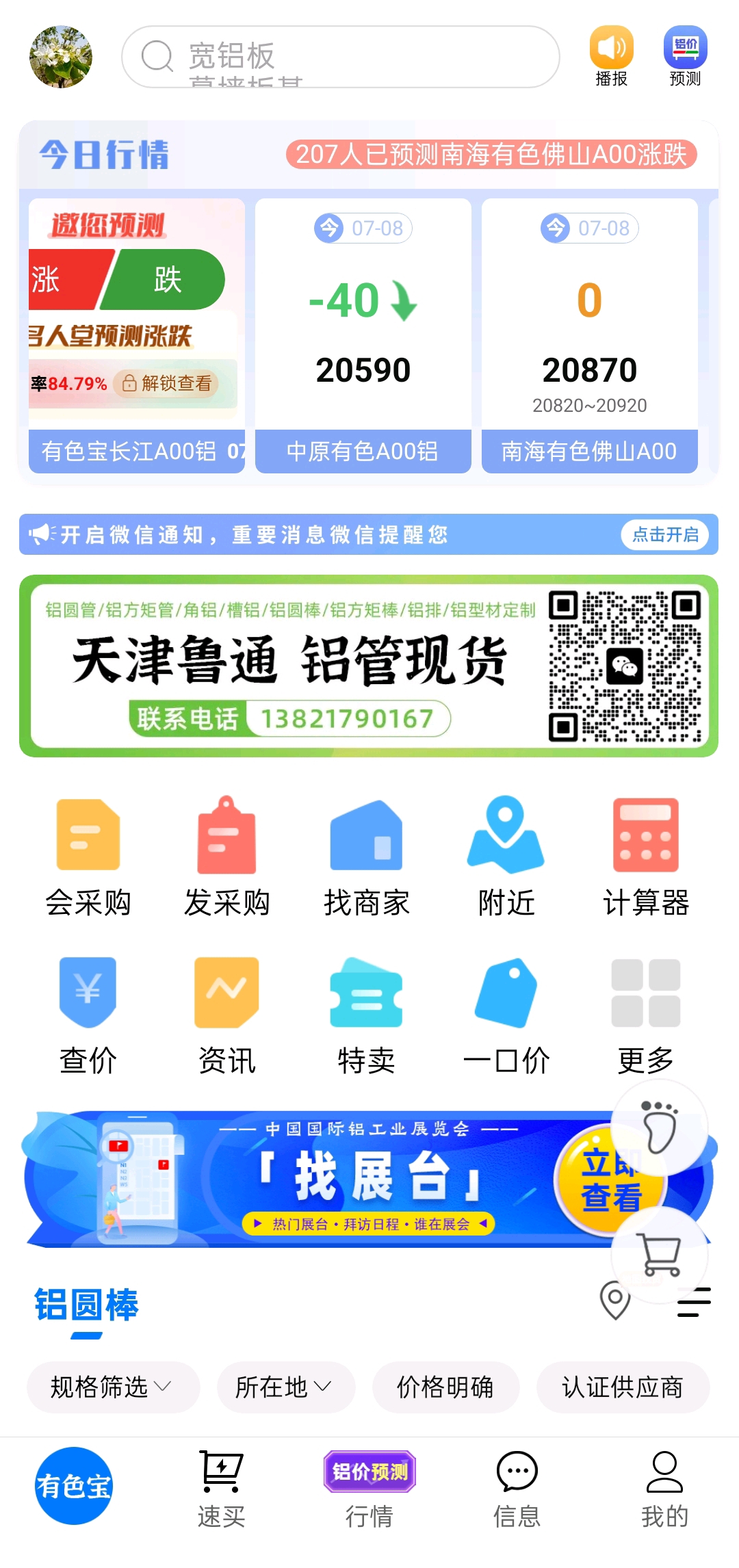Expand the 规格筛选 dropdown
The width and height of the screenshot is (739, 1568).
113,1387
